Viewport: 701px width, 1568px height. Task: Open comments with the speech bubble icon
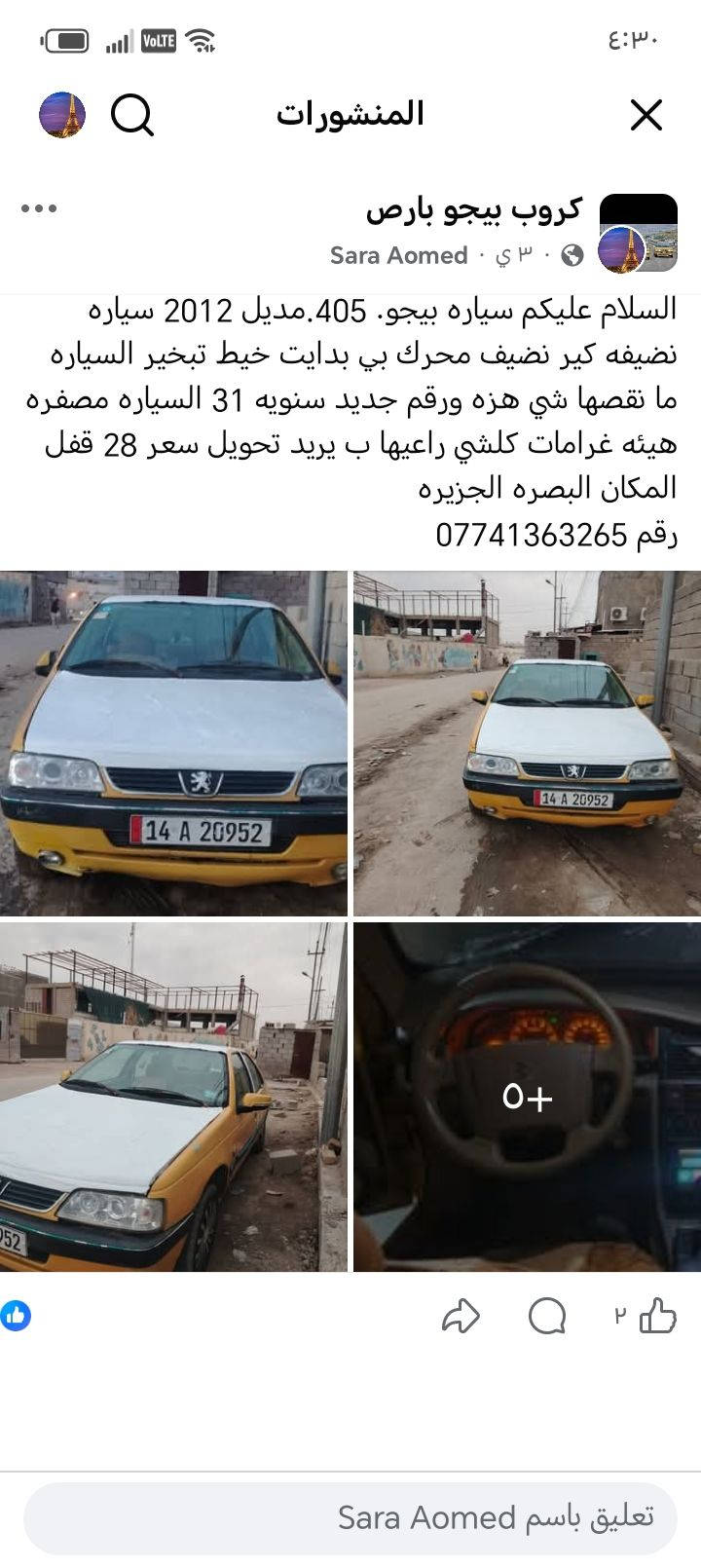click(x=547, y=1317)
